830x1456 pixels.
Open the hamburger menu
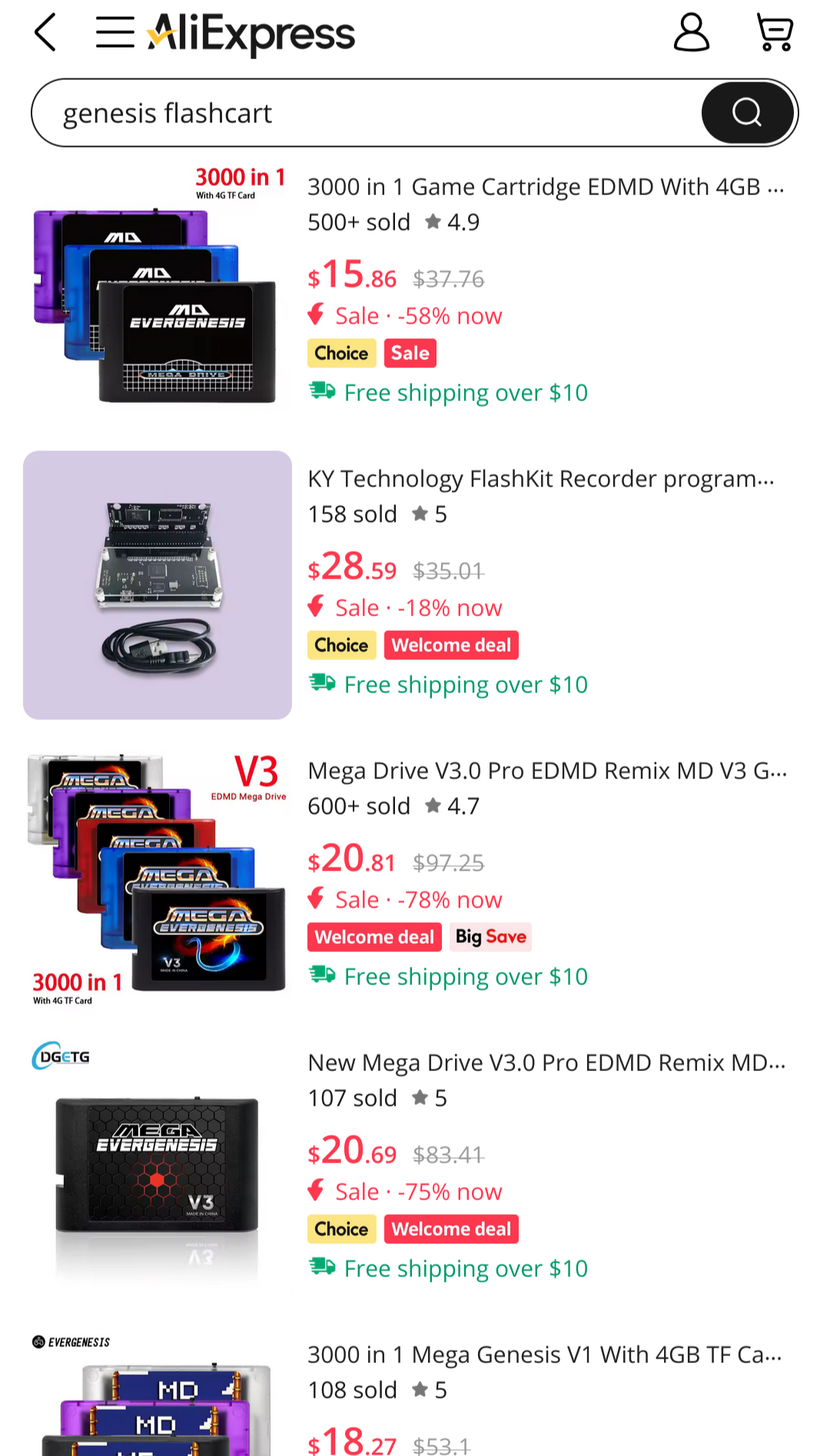(115, 32)
